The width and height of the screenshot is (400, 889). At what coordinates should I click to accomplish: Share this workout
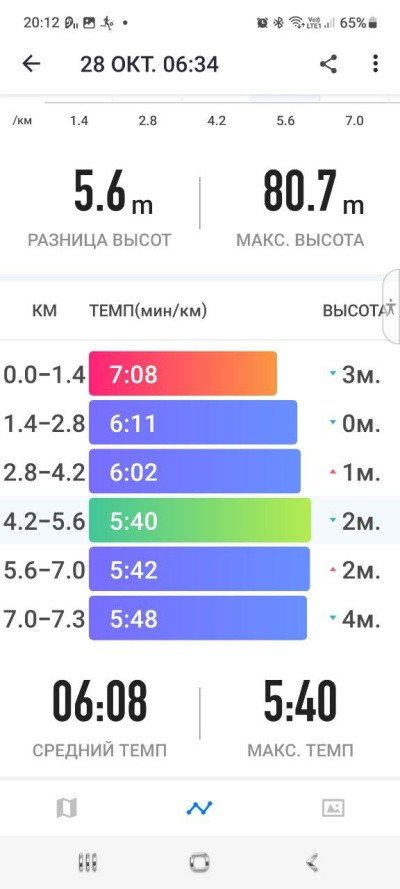[x=329, y=64]
